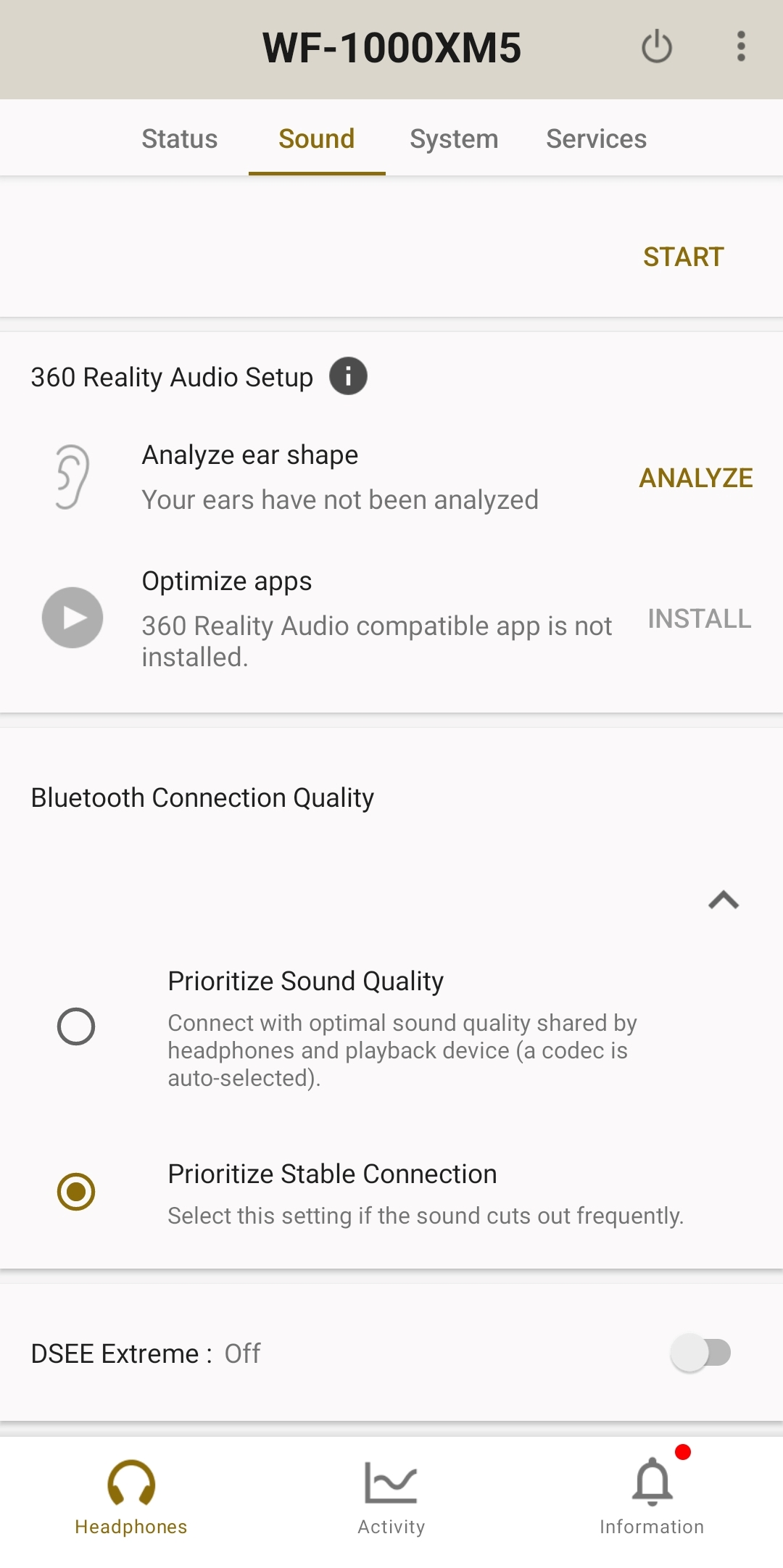
Task: Switch to the Status tab
Action: pos(180,138)
